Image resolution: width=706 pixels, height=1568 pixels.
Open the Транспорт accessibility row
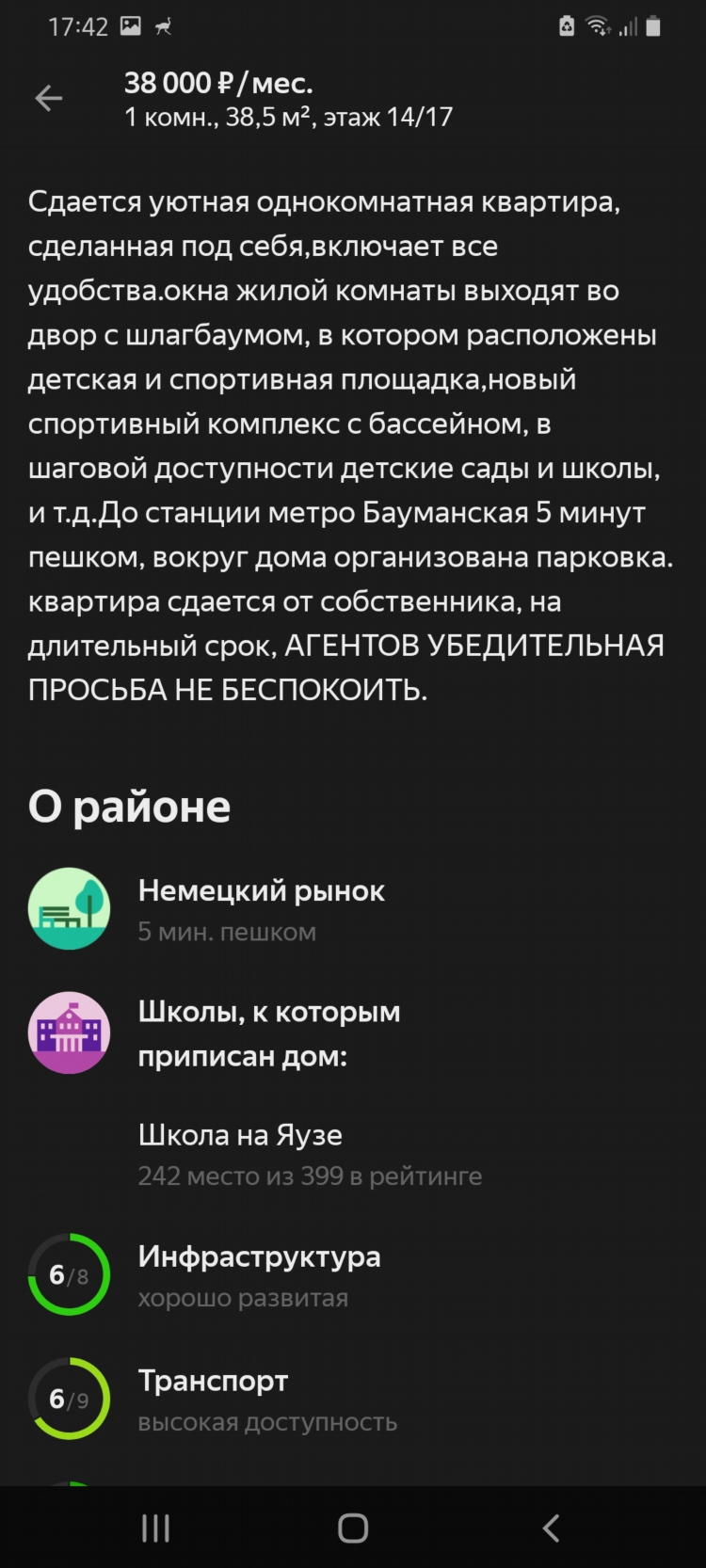coord(353,1399)
